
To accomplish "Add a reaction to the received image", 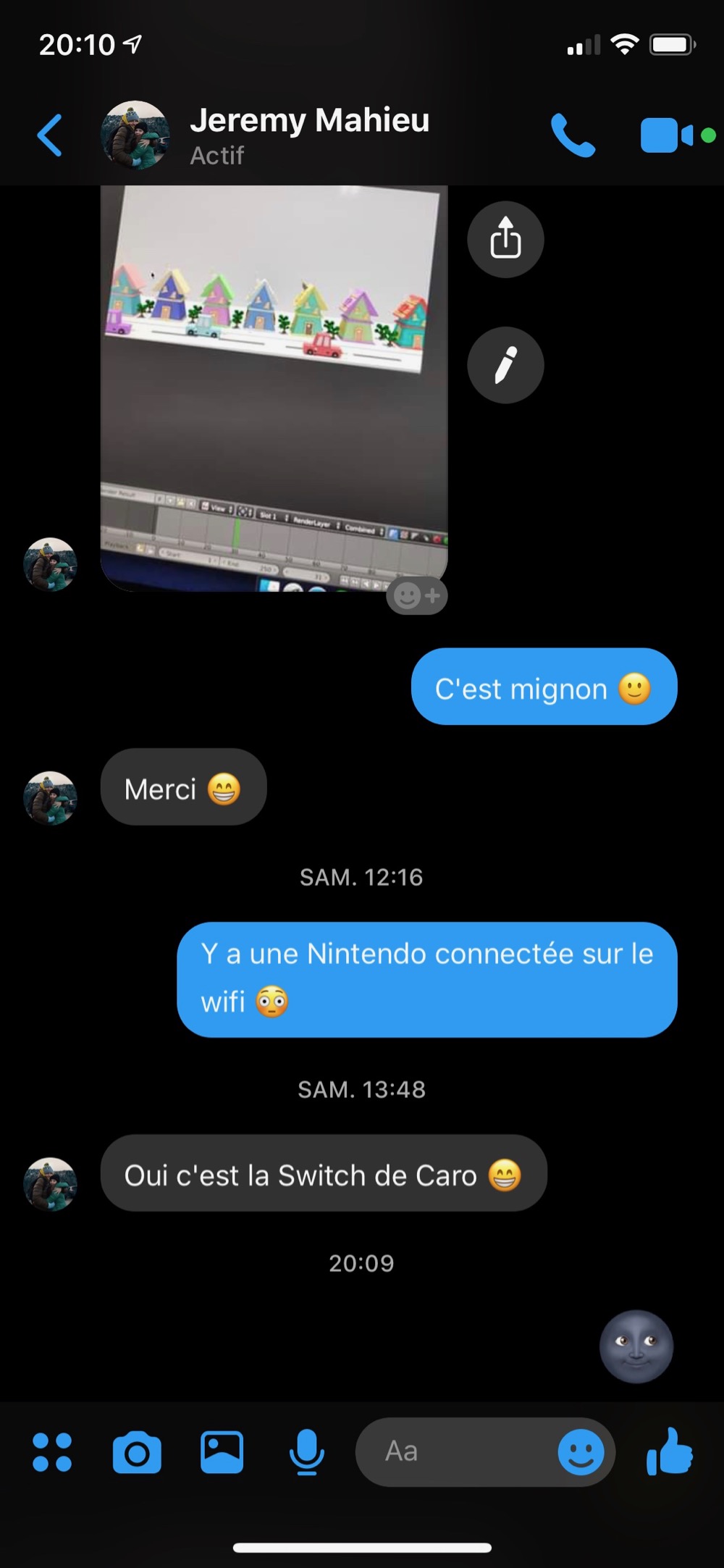I will tap(417, 596).
